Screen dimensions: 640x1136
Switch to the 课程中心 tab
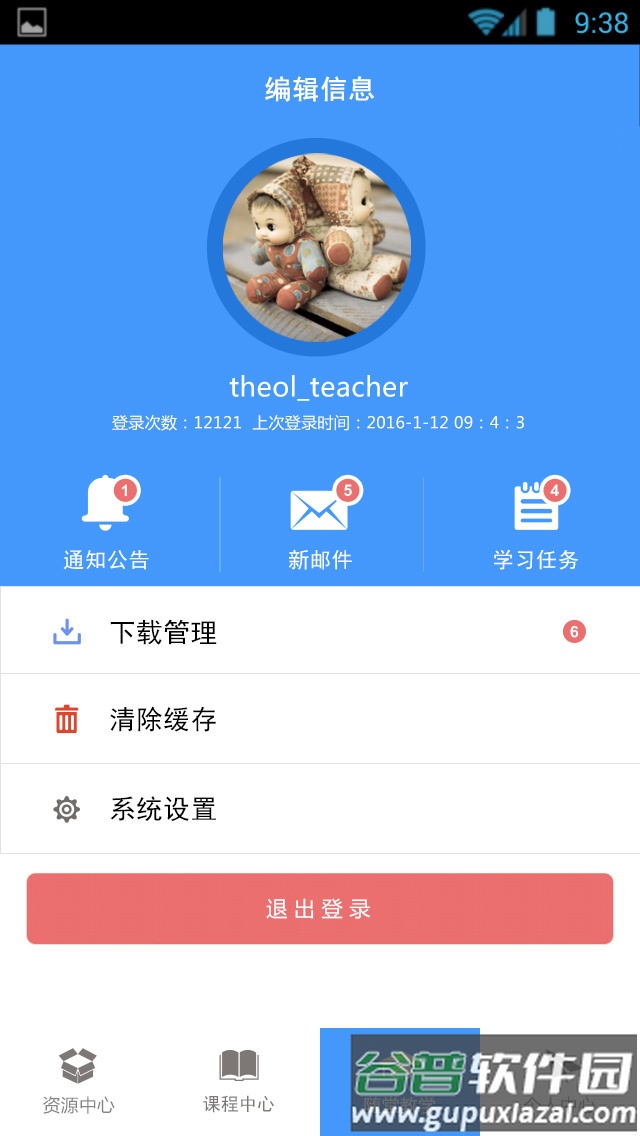click(238, 1082)
